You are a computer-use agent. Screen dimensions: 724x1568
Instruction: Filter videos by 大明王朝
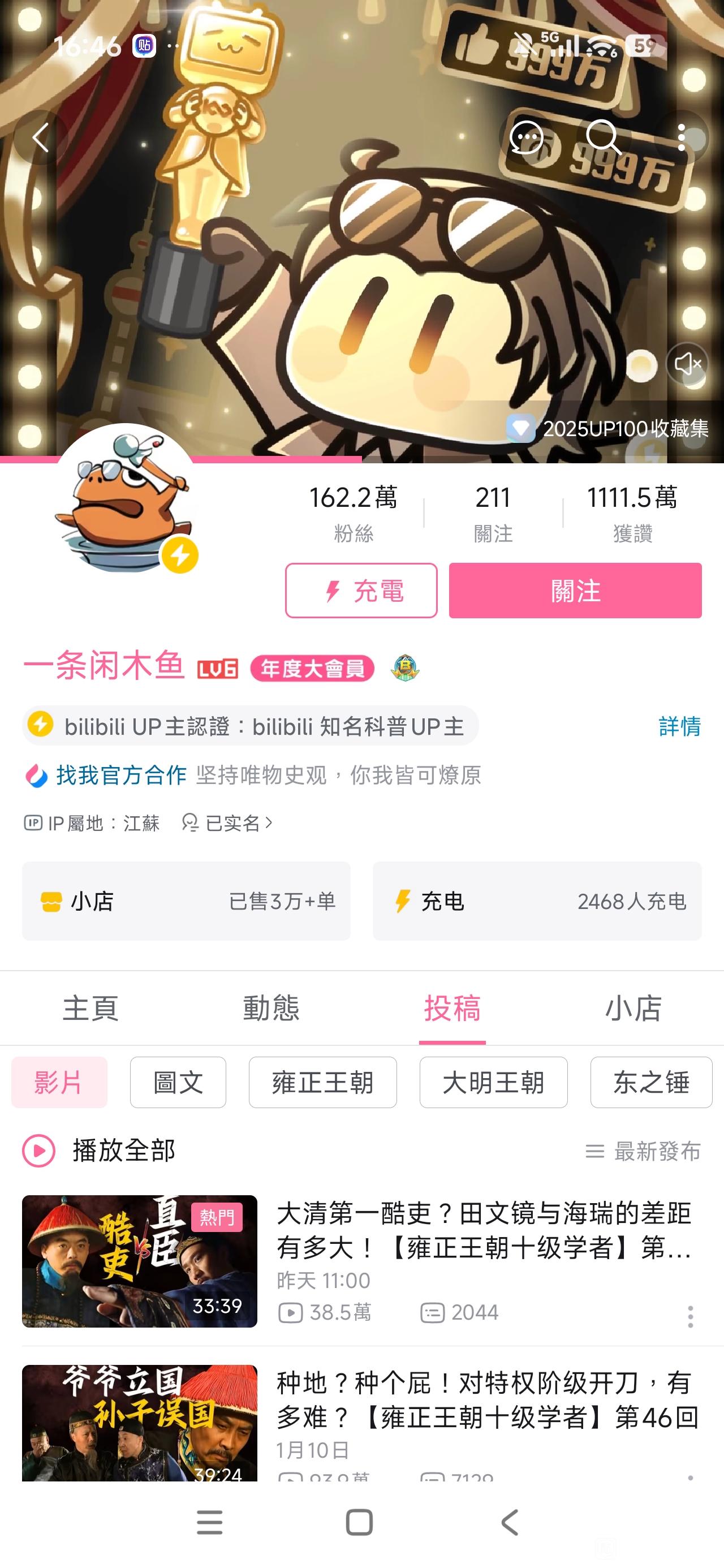493,1082
